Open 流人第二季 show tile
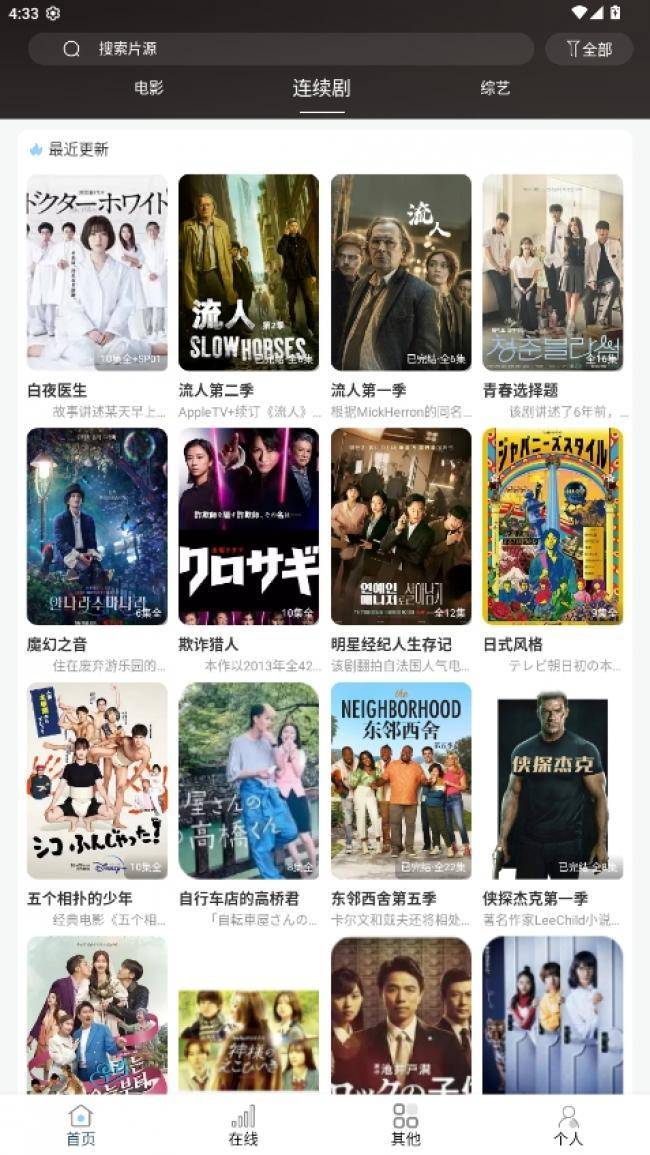 pos(249,273)
